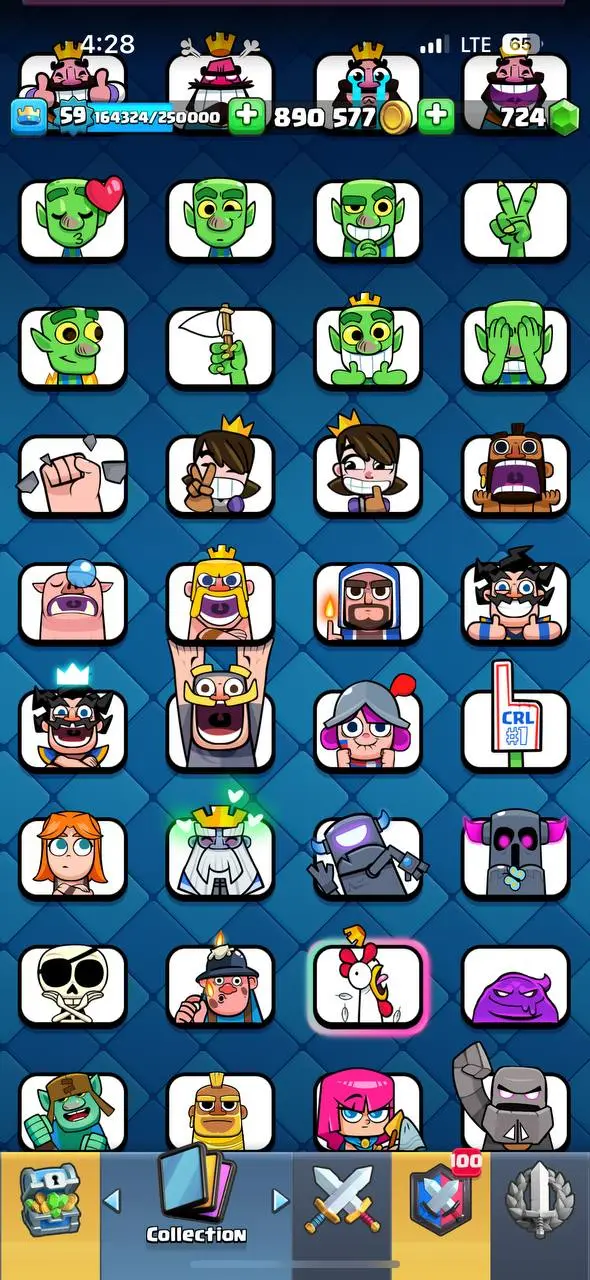Viewport: 590px width, 1280px height.
Task: Tap the left arrow beside Collection
Action: 112,1199
